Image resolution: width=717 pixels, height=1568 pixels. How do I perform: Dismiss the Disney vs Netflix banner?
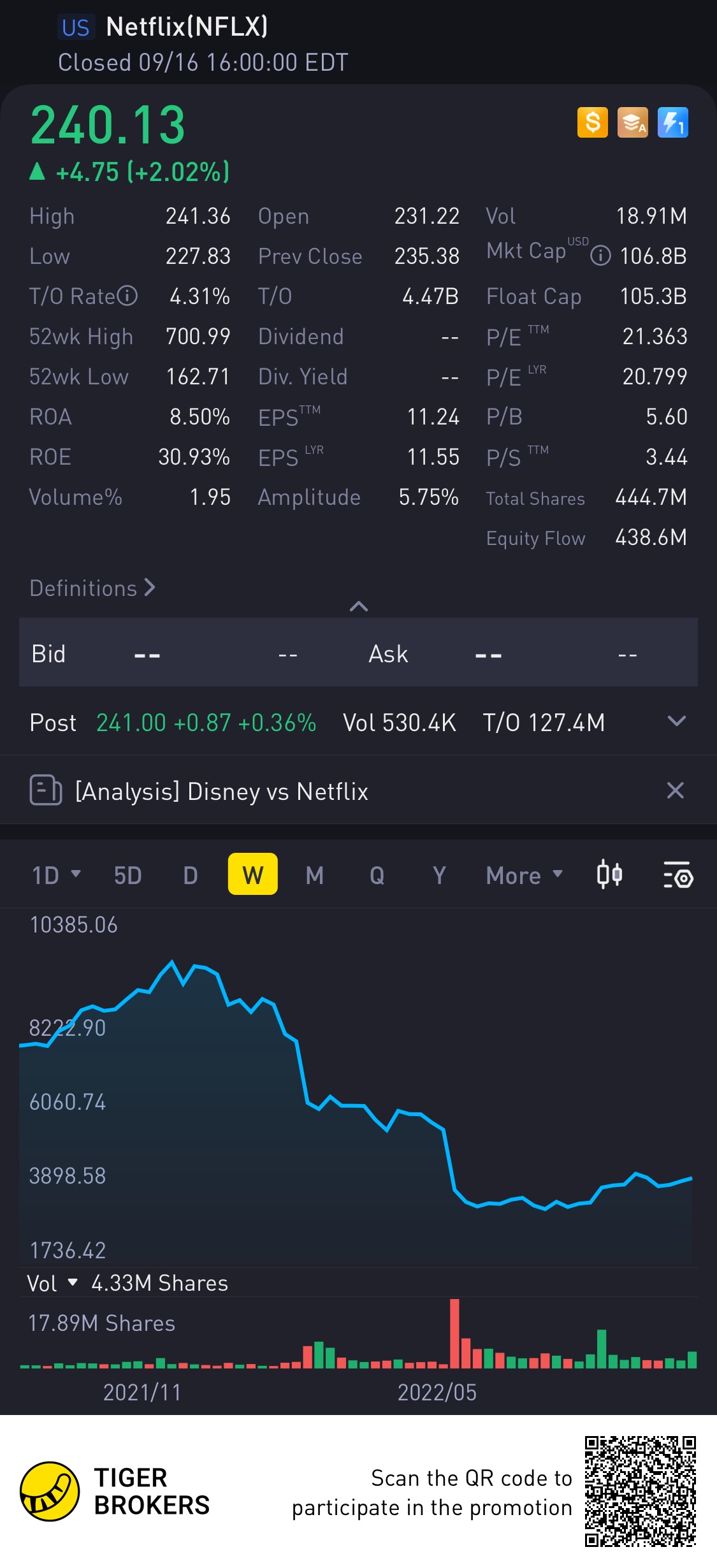[x=675, y=790]
